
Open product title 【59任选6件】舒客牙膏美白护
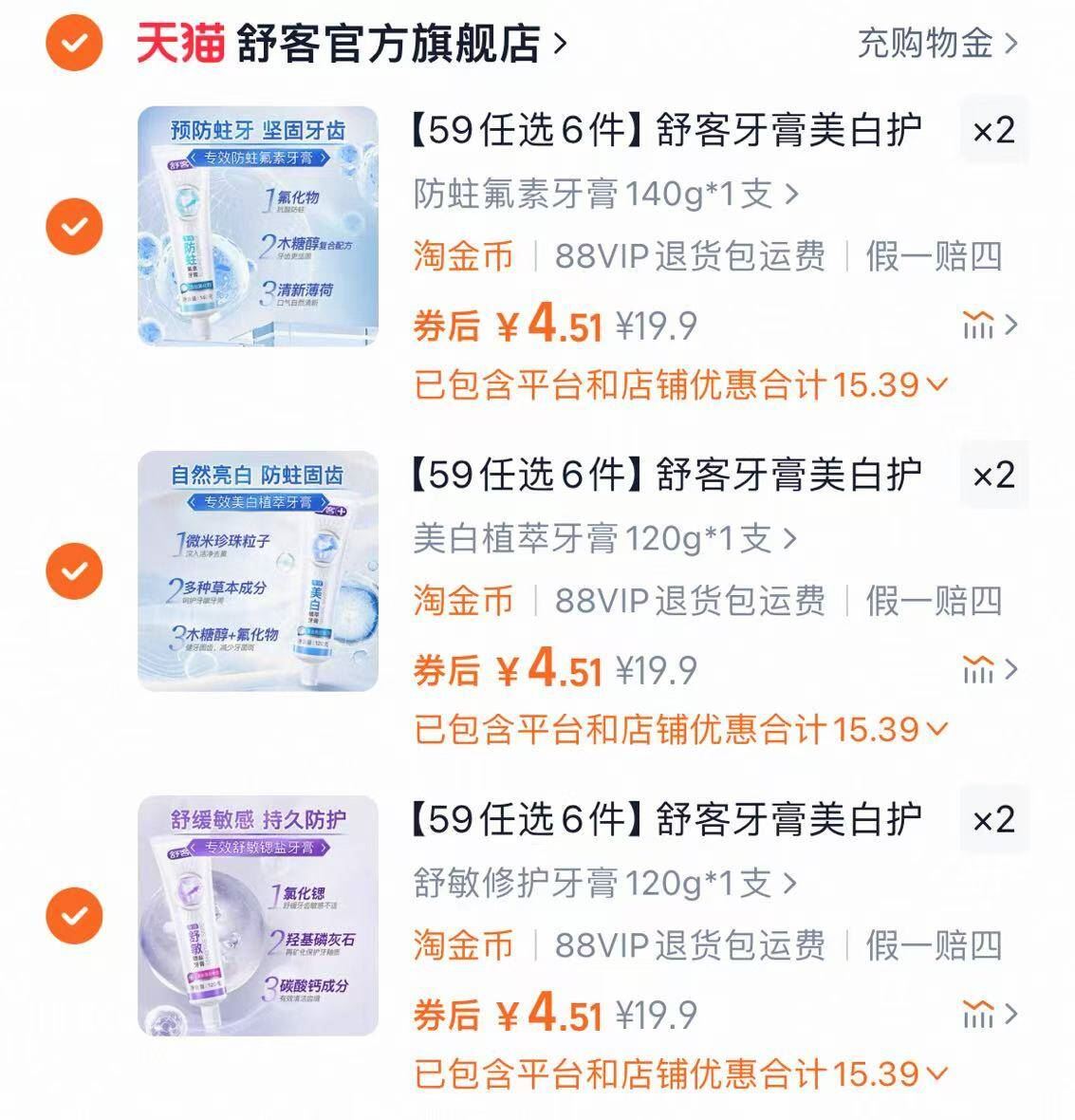pyautogui.click(x=664, y=131)
